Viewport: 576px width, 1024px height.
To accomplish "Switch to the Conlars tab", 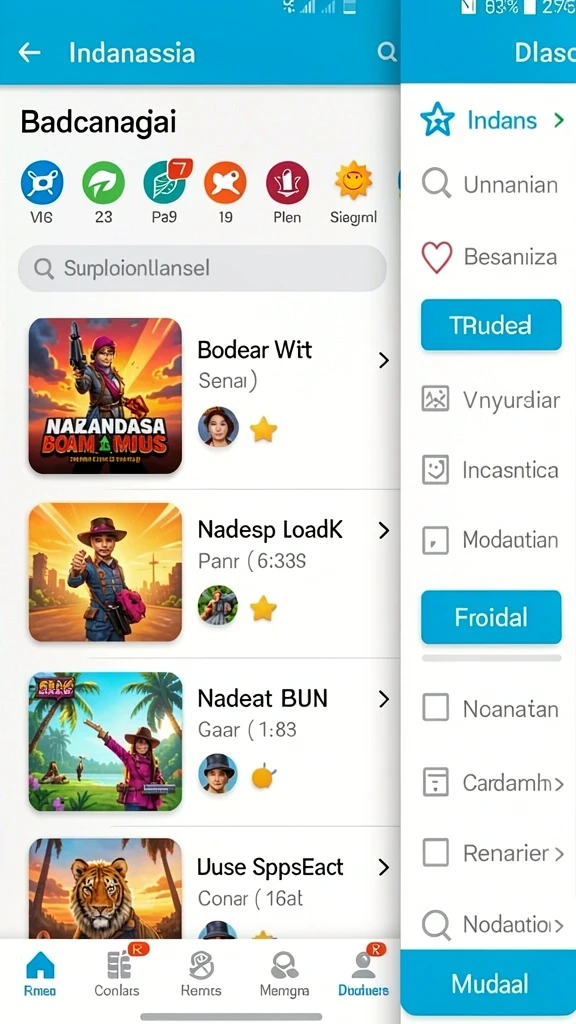I will click(117, 972).
